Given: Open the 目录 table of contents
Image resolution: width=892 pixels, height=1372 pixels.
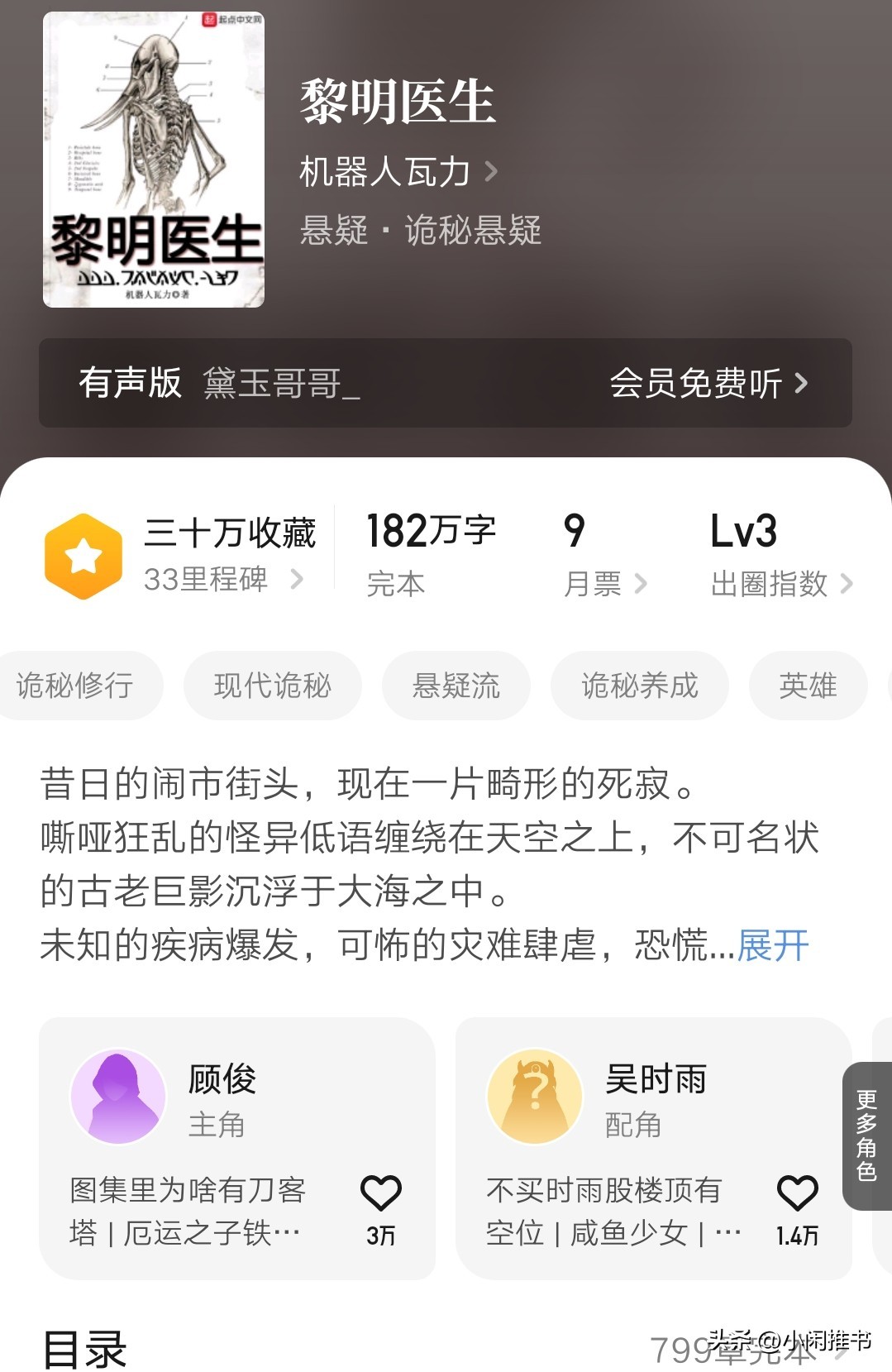Looking at the screenshot, I should (x=86, y=1350).
